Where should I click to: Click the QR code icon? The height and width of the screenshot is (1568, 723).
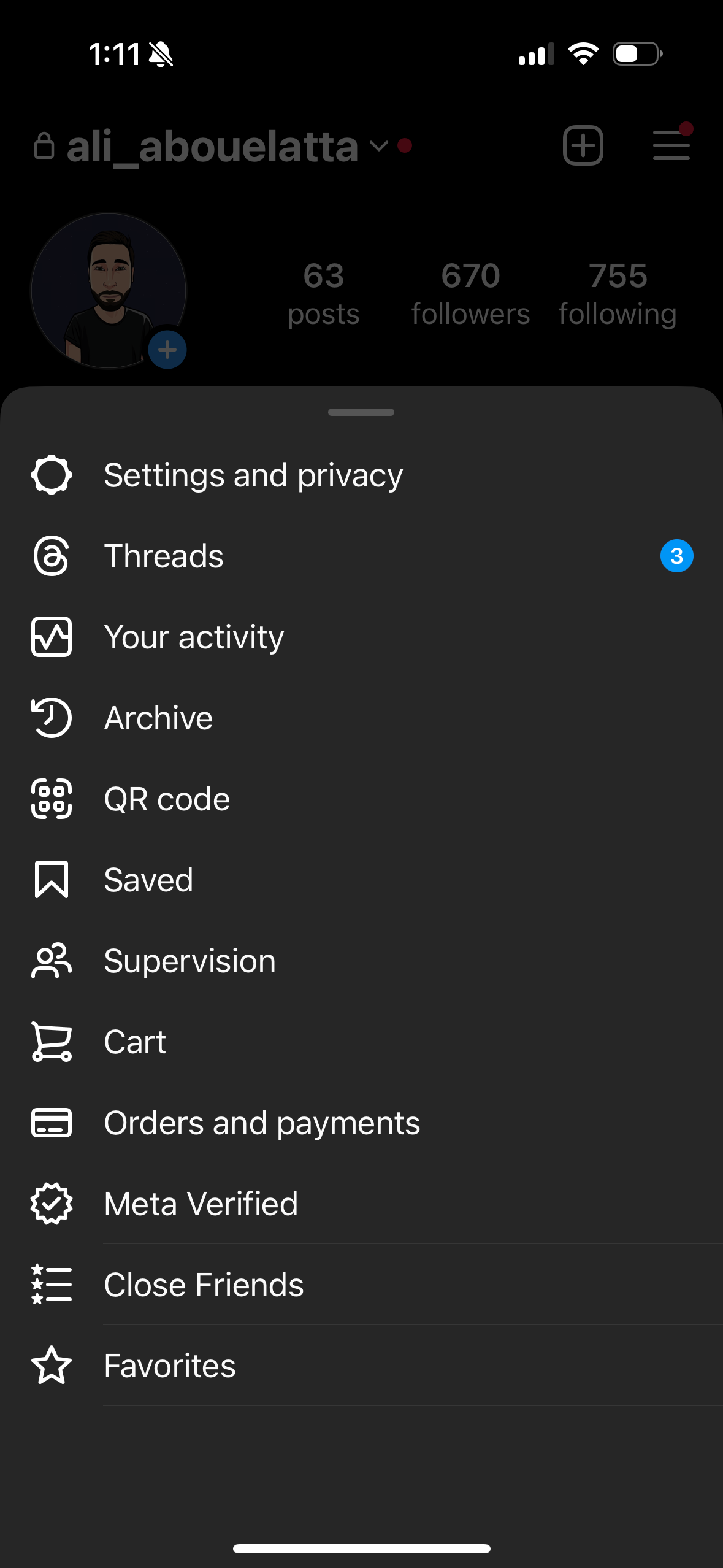[x=52, y=799]
